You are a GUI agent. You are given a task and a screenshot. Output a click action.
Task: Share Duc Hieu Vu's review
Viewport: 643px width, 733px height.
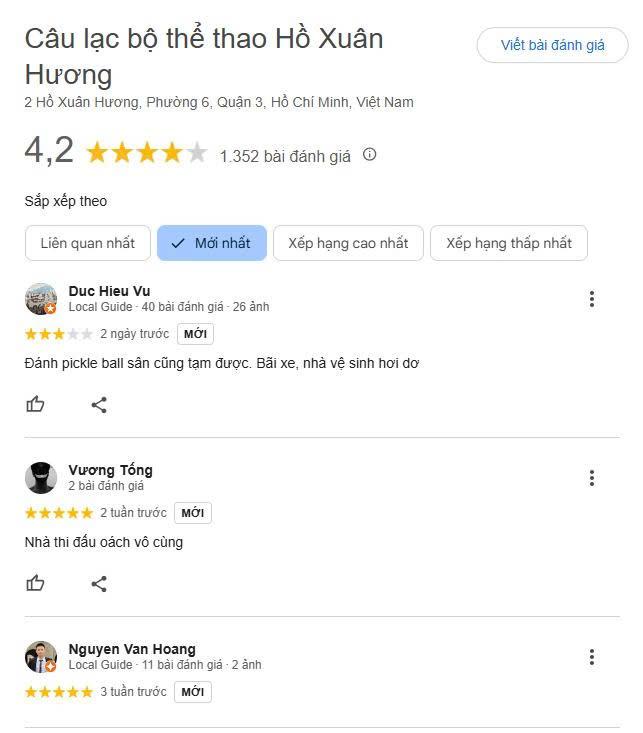[99, 404]
